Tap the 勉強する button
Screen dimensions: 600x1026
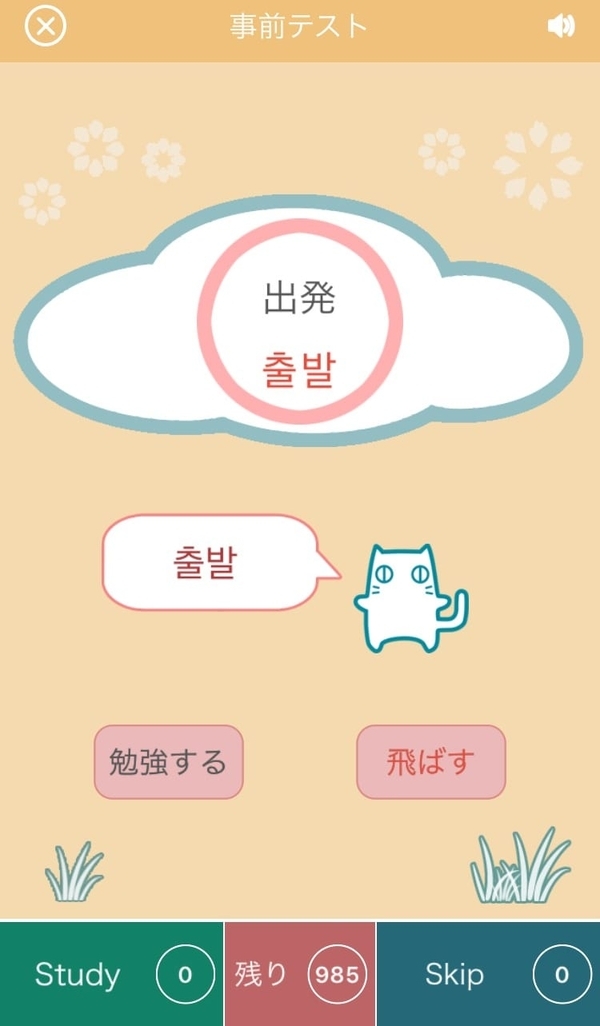coord(169,762)
